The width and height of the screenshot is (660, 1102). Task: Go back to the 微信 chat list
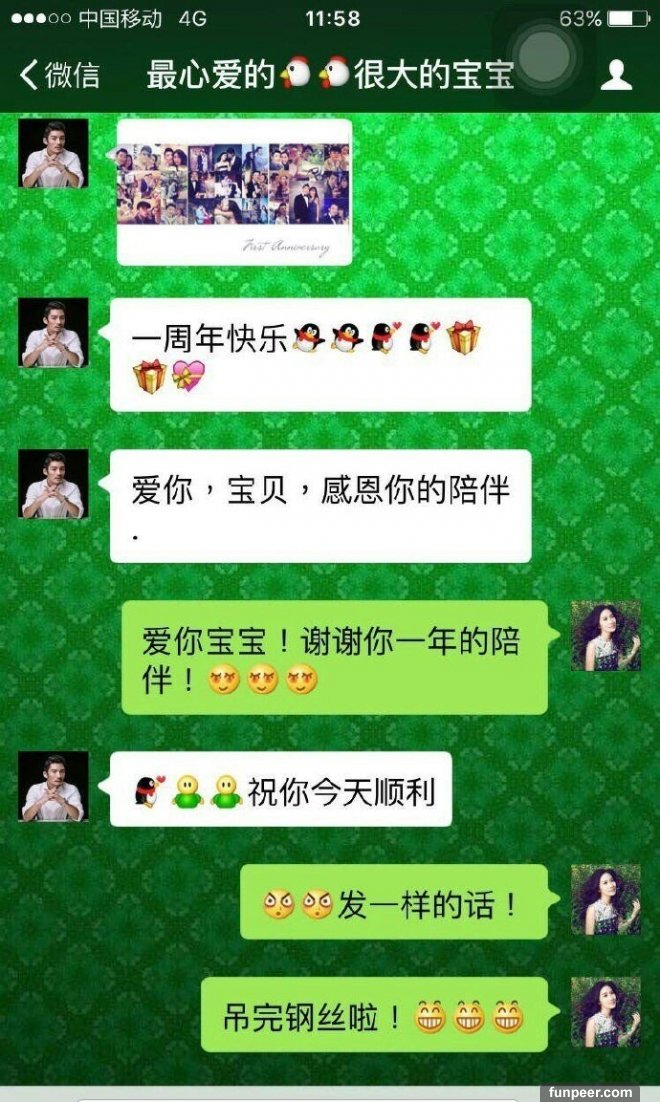pyautogui.click(x=60, y=75)
